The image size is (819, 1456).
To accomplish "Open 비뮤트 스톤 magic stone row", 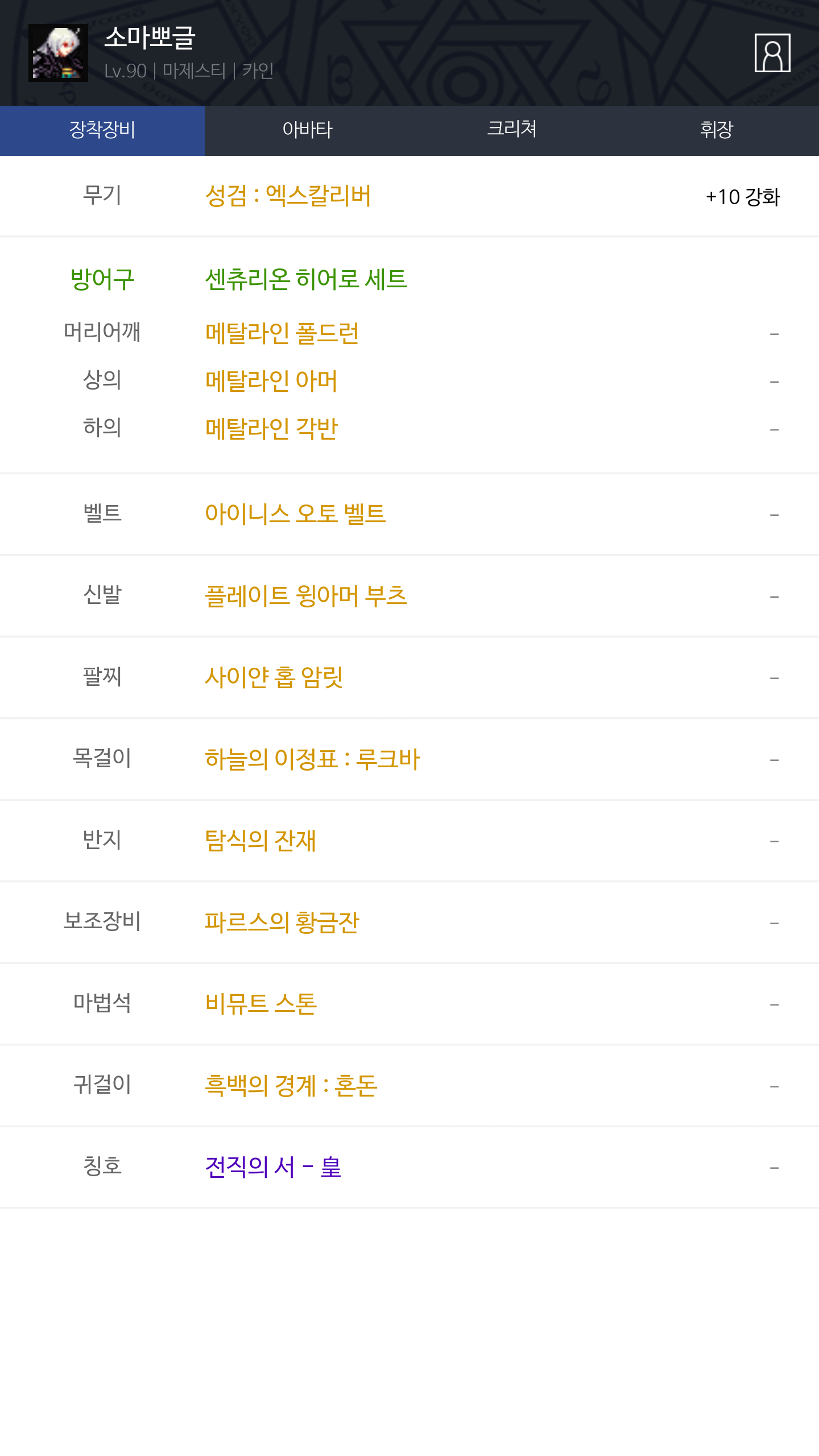I will click(409, 1004).
